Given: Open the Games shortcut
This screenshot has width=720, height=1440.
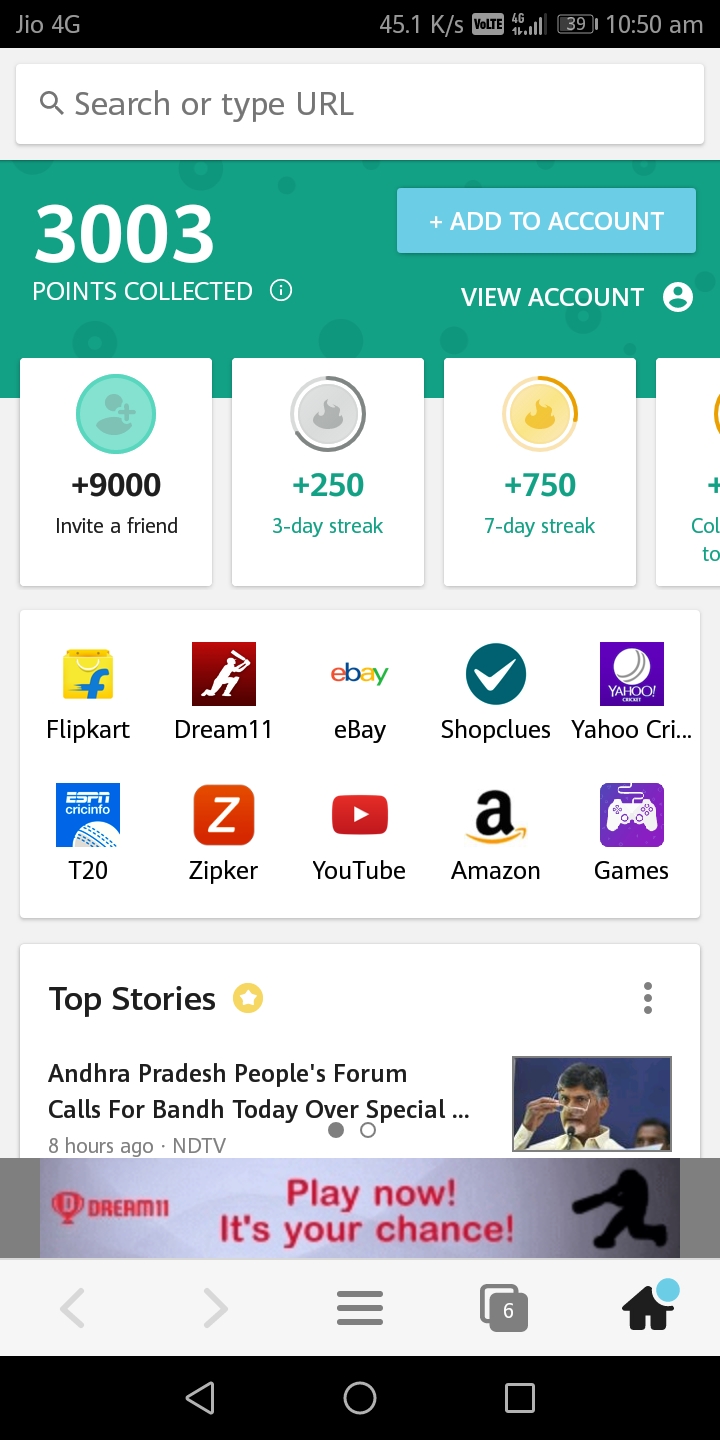Looking at the screenshot, I should [x=631, y=832].
